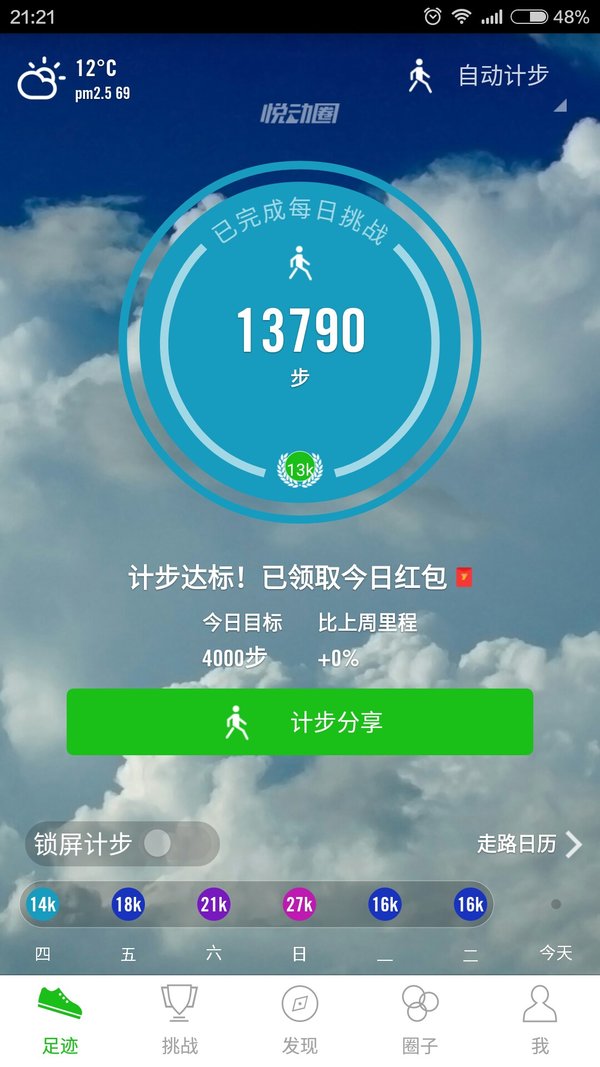
Task: Tap the green 计步分享 button
Action: coord(300,722)
